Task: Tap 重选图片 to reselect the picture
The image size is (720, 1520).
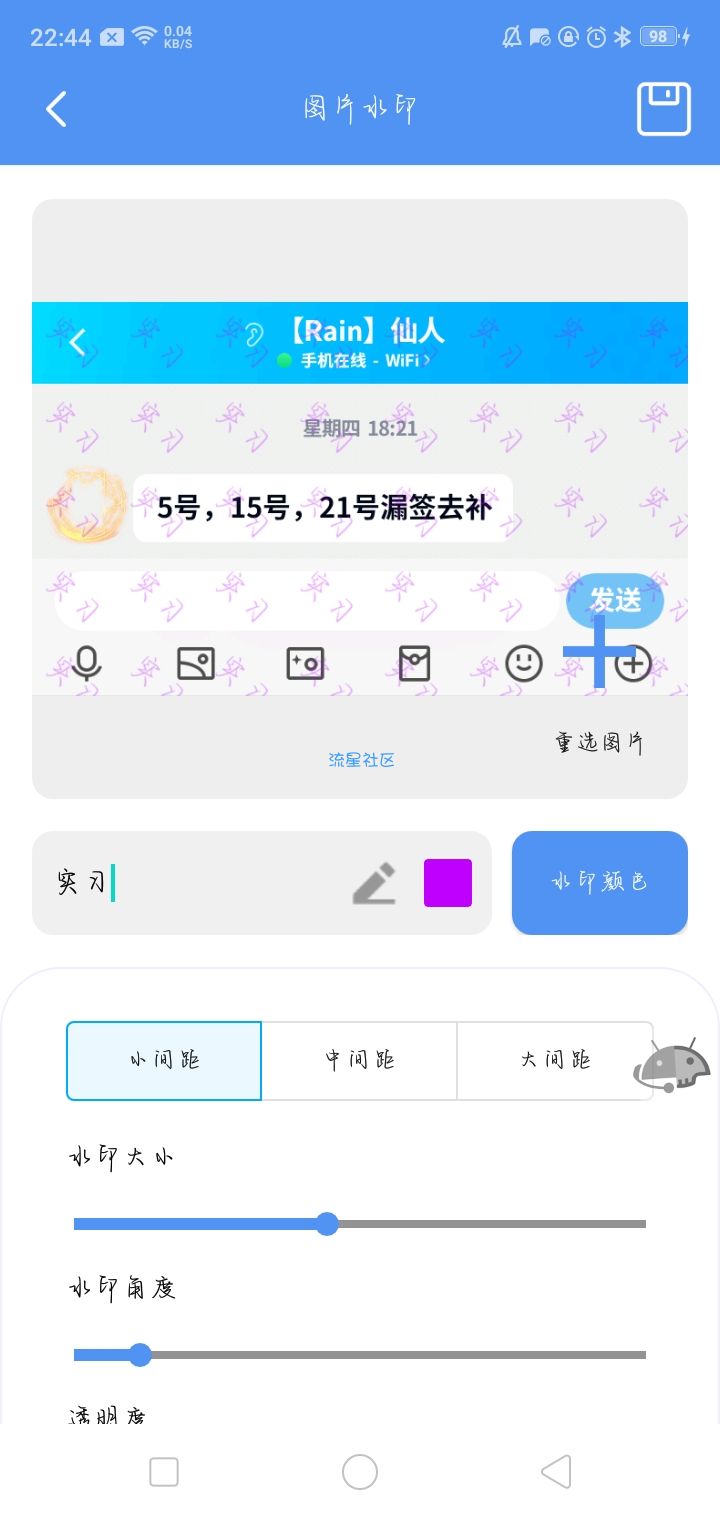Action: (x=599, y=742)
